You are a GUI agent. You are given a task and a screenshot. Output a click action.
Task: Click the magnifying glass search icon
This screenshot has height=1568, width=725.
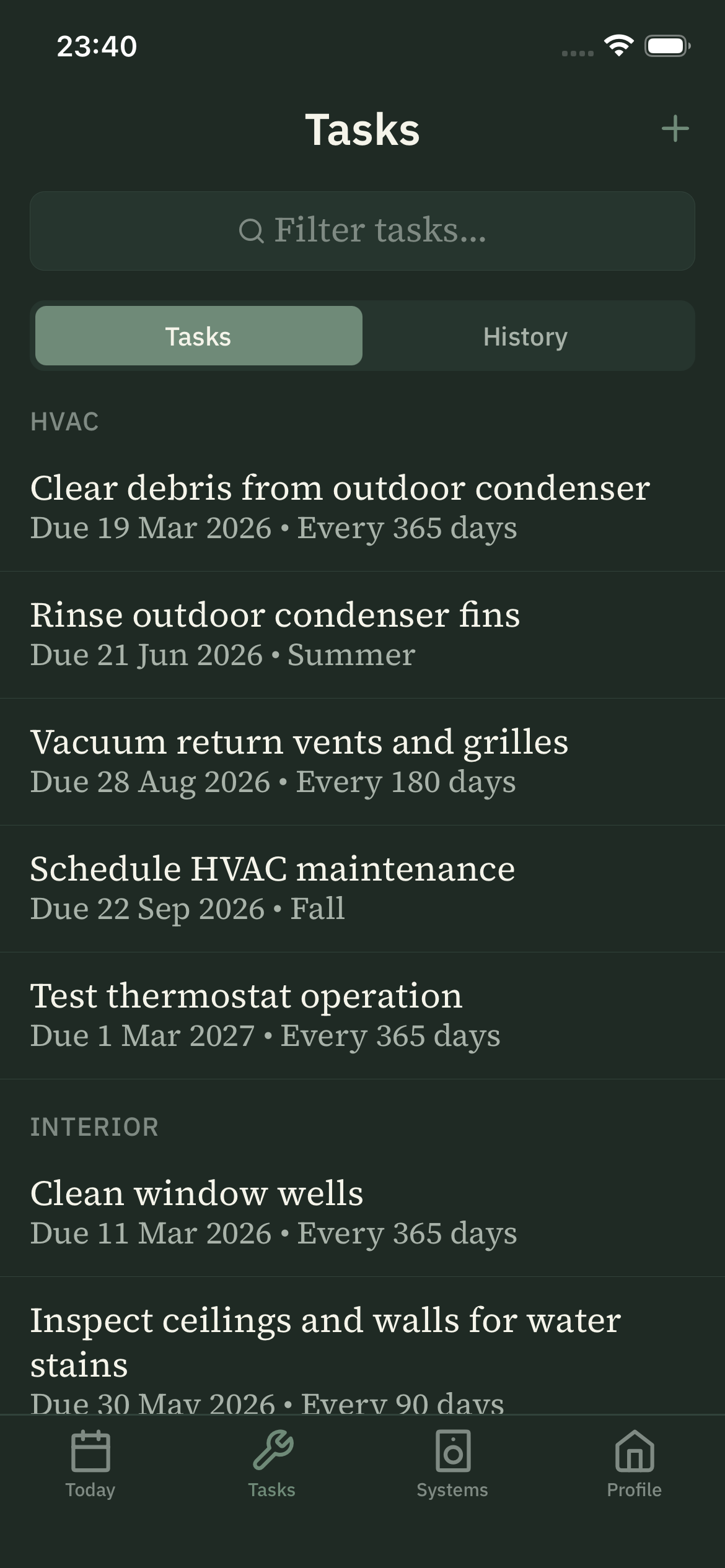[250, 230]
